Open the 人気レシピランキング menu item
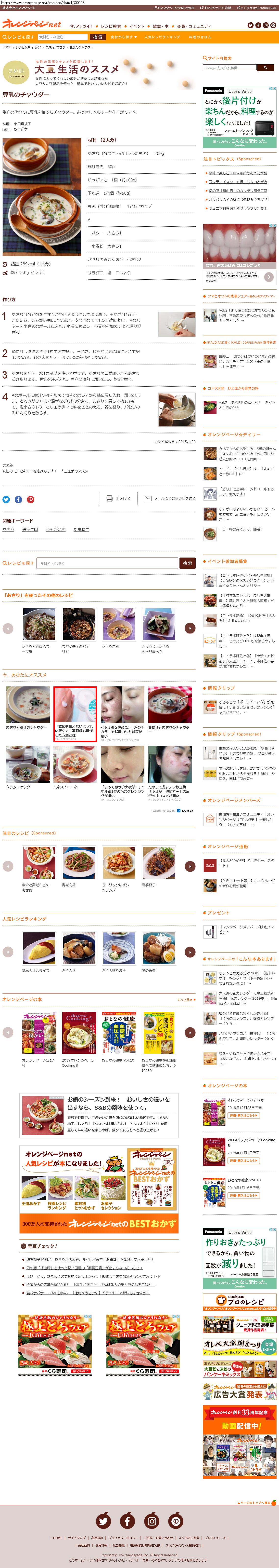Image resolution: width=279 pixels, height=1568 pixels. tap(162, 37)
